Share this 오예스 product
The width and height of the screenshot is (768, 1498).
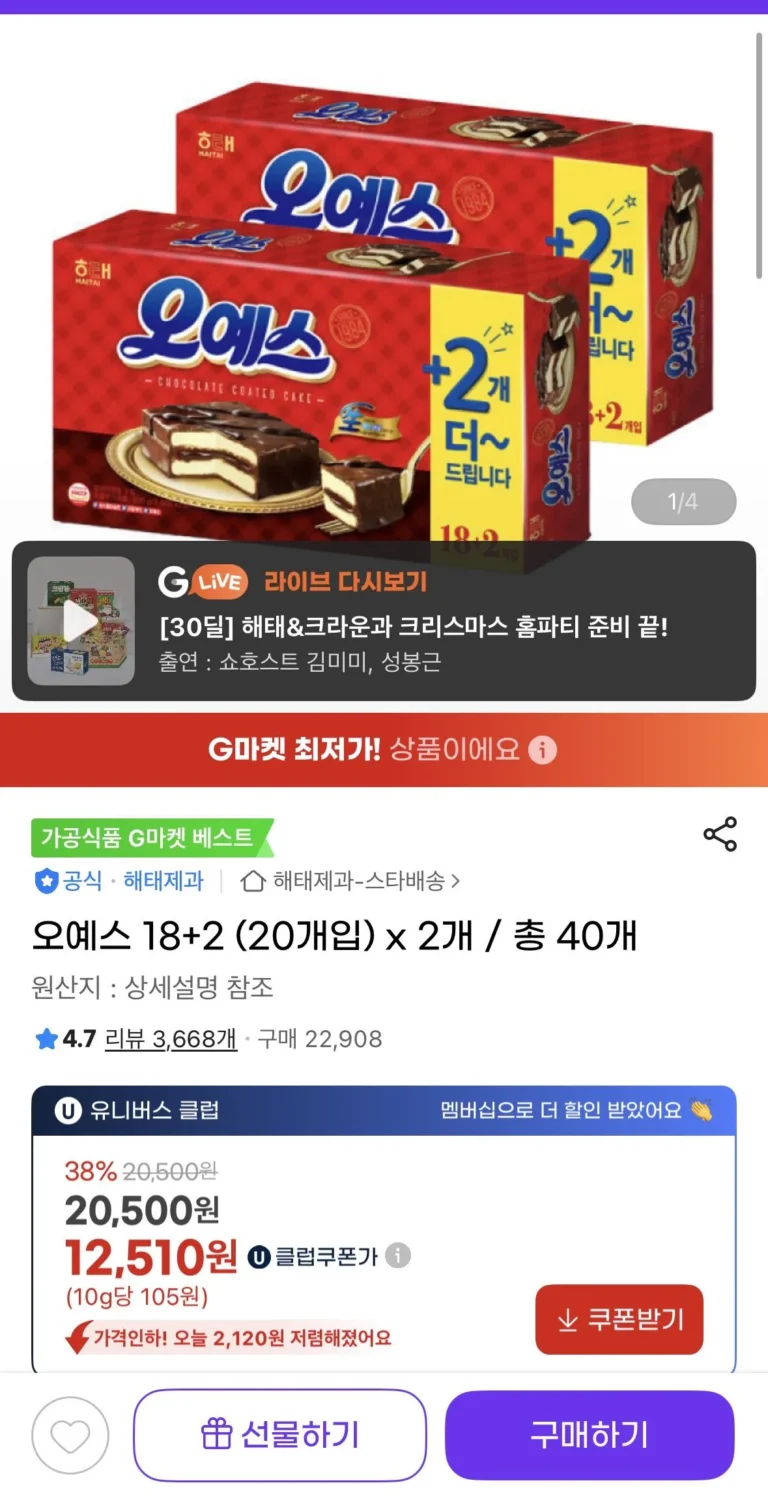click(720, 834)
